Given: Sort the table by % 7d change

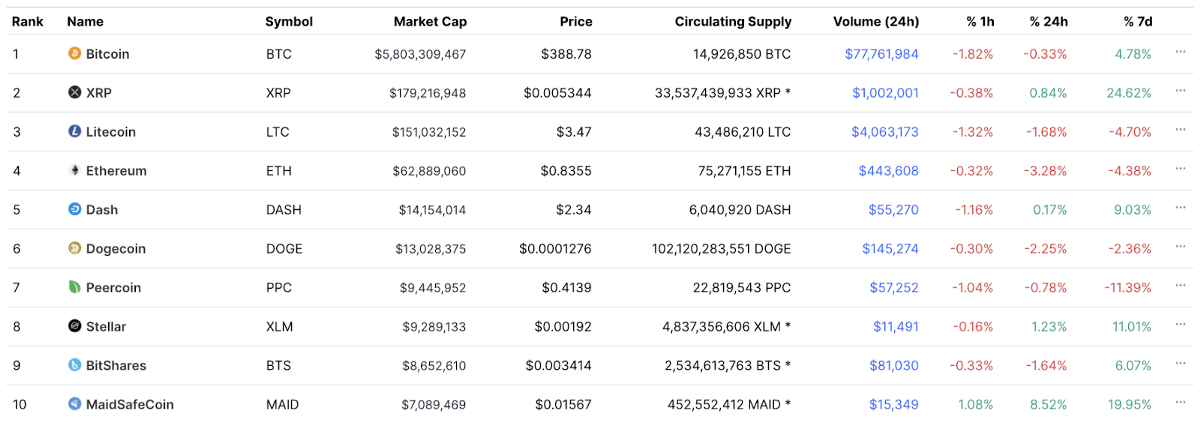Looking at the screenshot, I should (x=1137, y=21).
